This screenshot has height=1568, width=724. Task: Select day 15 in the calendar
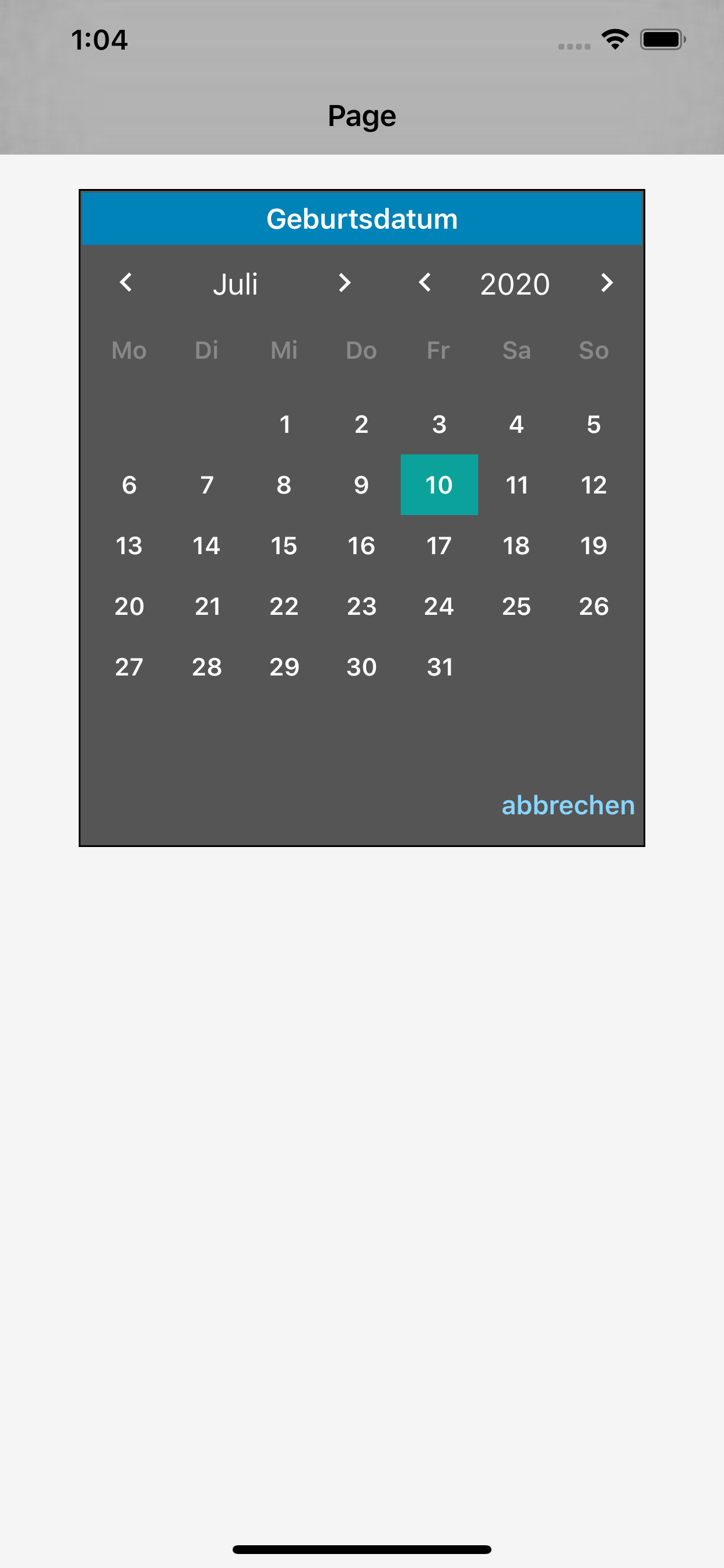coord(284,546)
